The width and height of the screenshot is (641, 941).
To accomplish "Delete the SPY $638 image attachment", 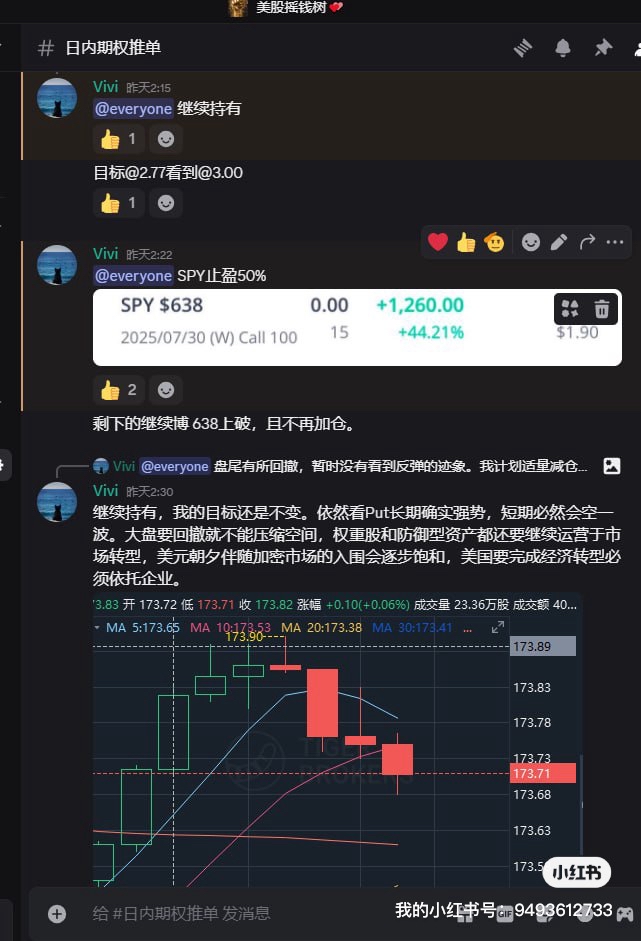I will coord(602,309).
